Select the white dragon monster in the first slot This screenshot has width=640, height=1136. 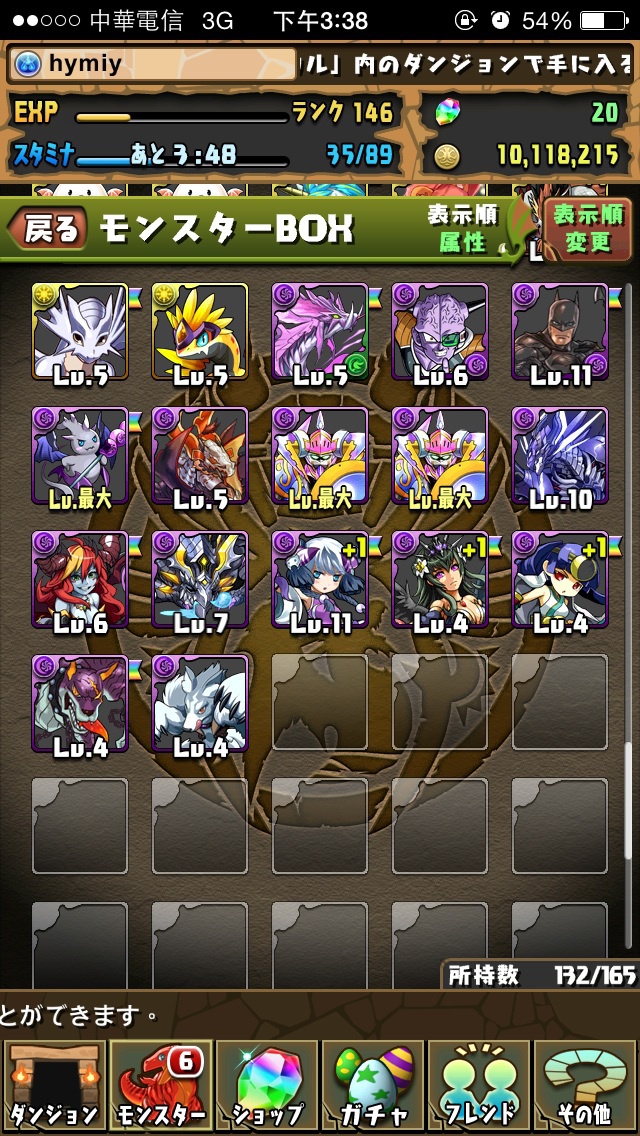click(80, 333)
